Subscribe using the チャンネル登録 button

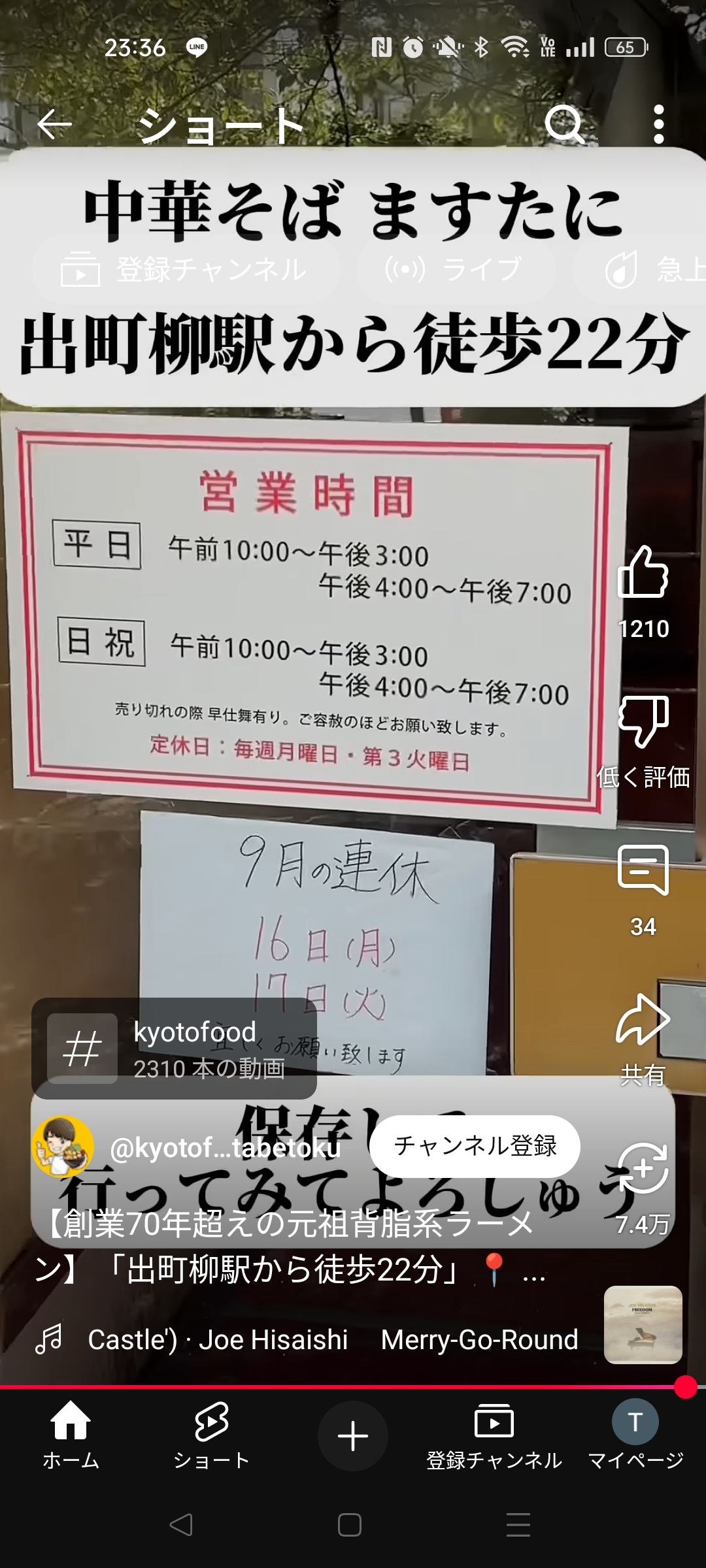point(475,1146)
